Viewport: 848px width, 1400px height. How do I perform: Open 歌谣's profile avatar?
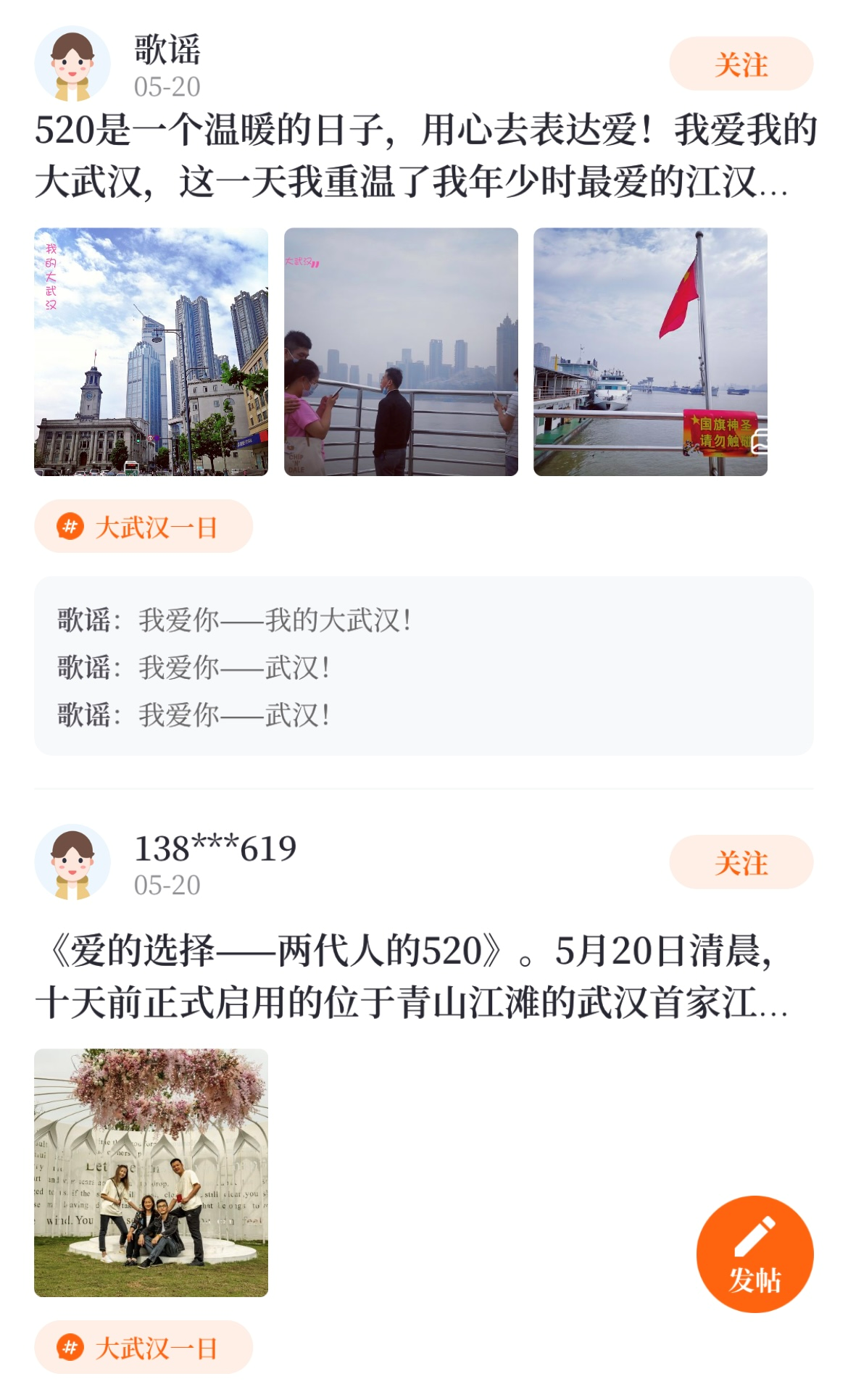72,64
